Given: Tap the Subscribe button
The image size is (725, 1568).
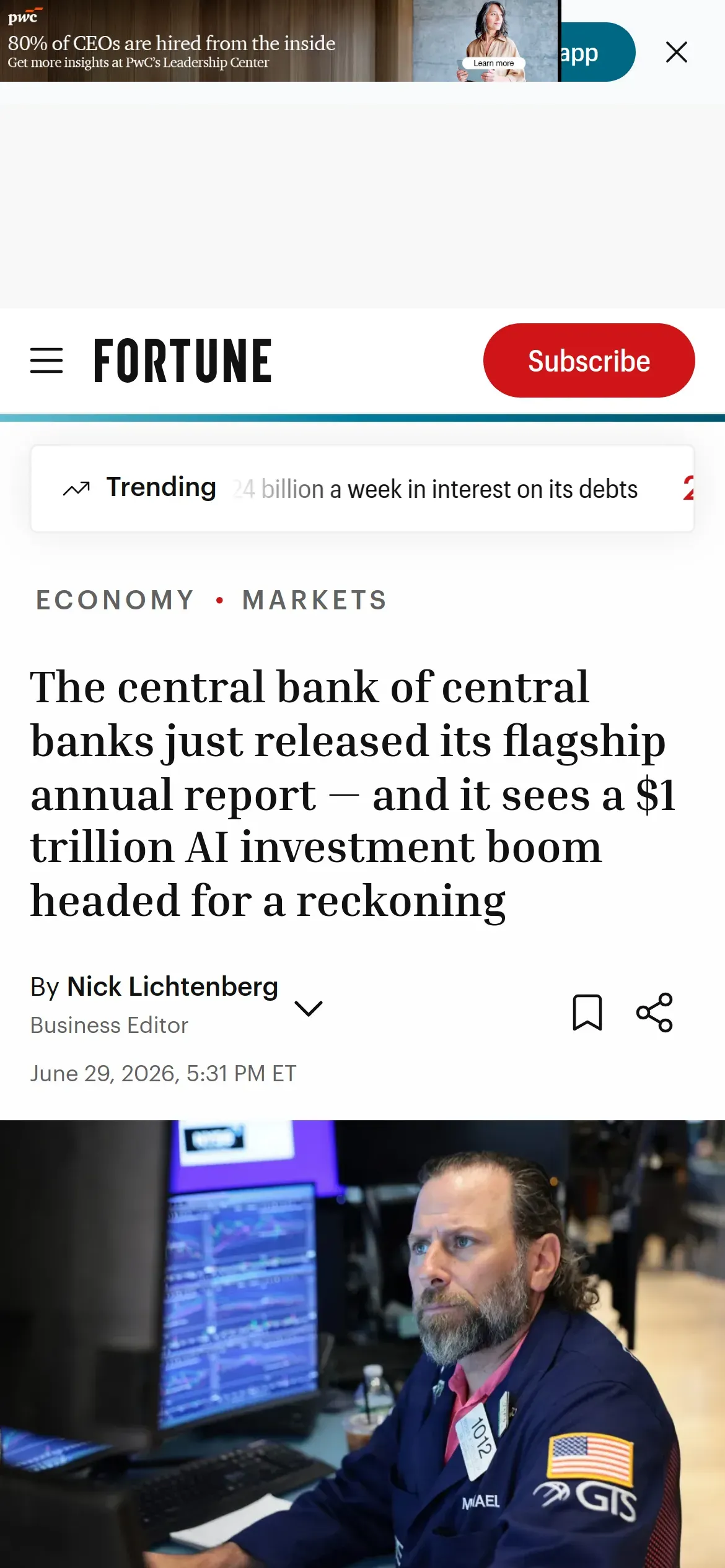Looking at the screenshot, I should (589, 360).
